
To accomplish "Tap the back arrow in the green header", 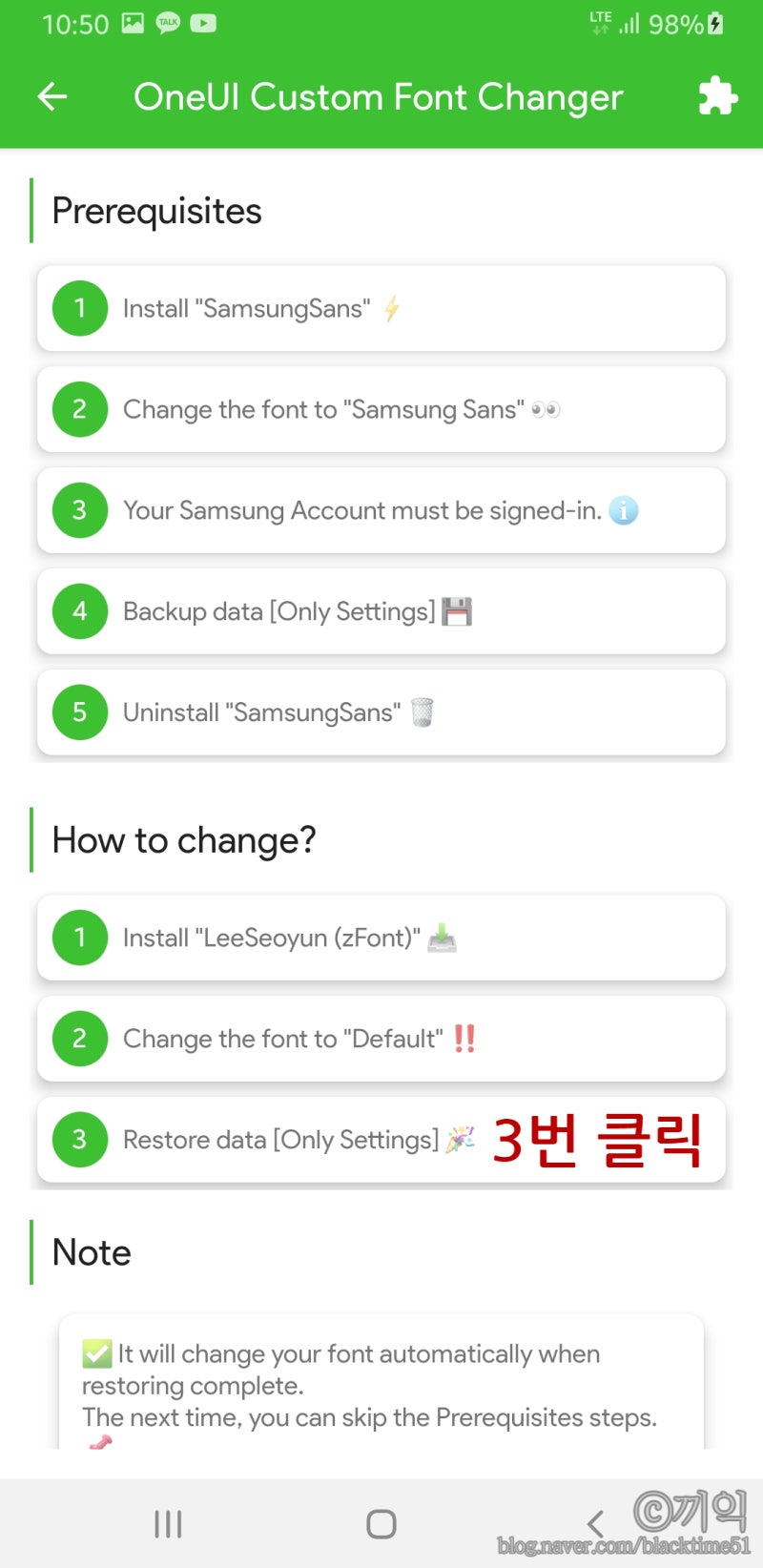I will click(52, 96).
